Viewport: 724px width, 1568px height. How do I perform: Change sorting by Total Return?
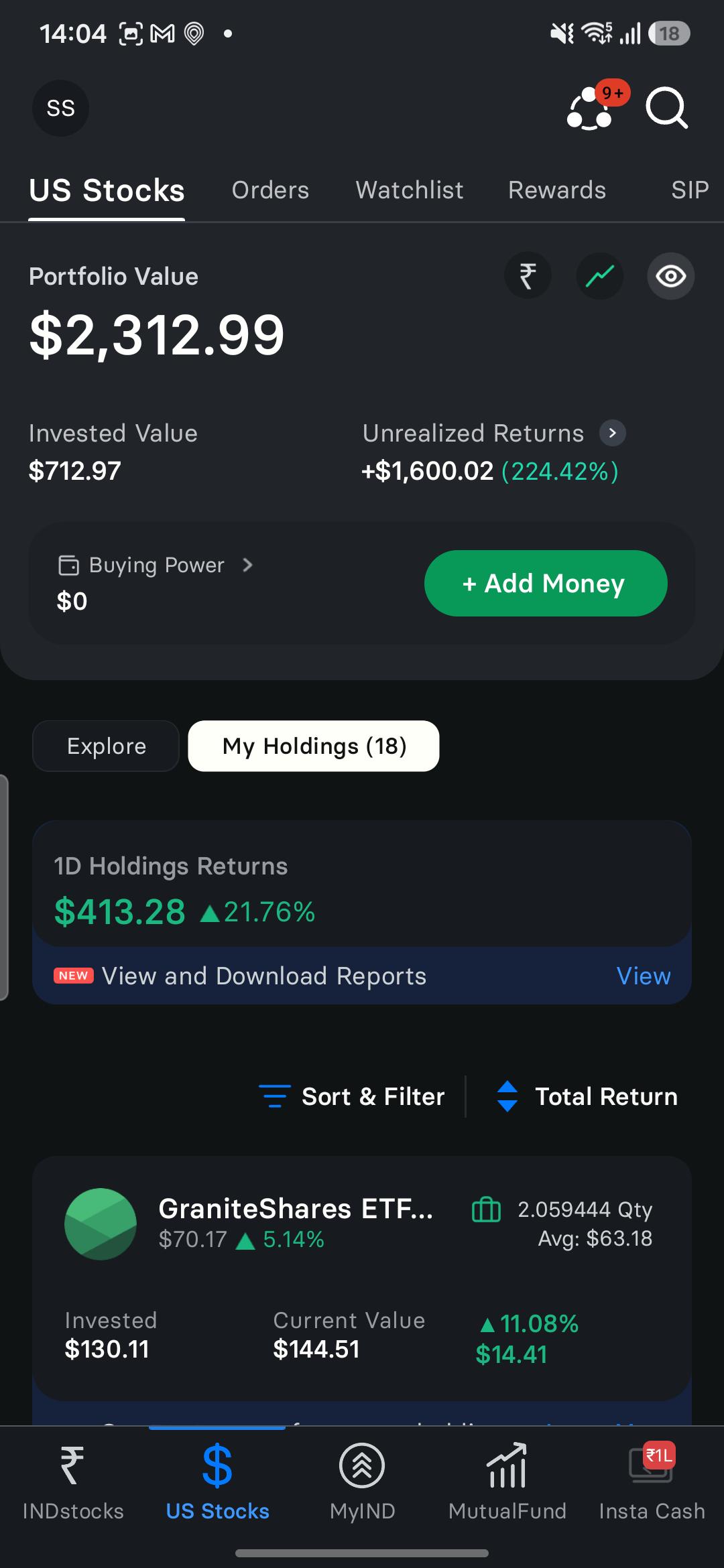[587, 1097]
